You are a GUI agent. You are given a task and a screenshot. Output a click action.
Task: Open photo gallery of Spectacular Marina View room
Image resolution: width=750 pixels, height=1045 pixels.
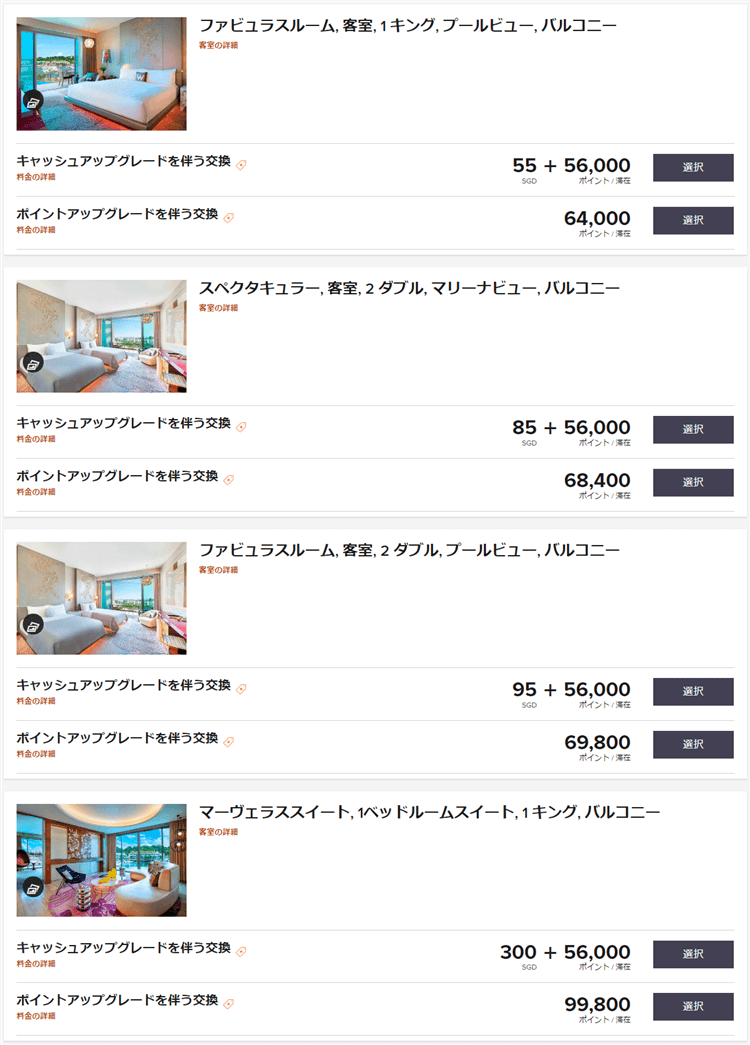coord(33,364)
